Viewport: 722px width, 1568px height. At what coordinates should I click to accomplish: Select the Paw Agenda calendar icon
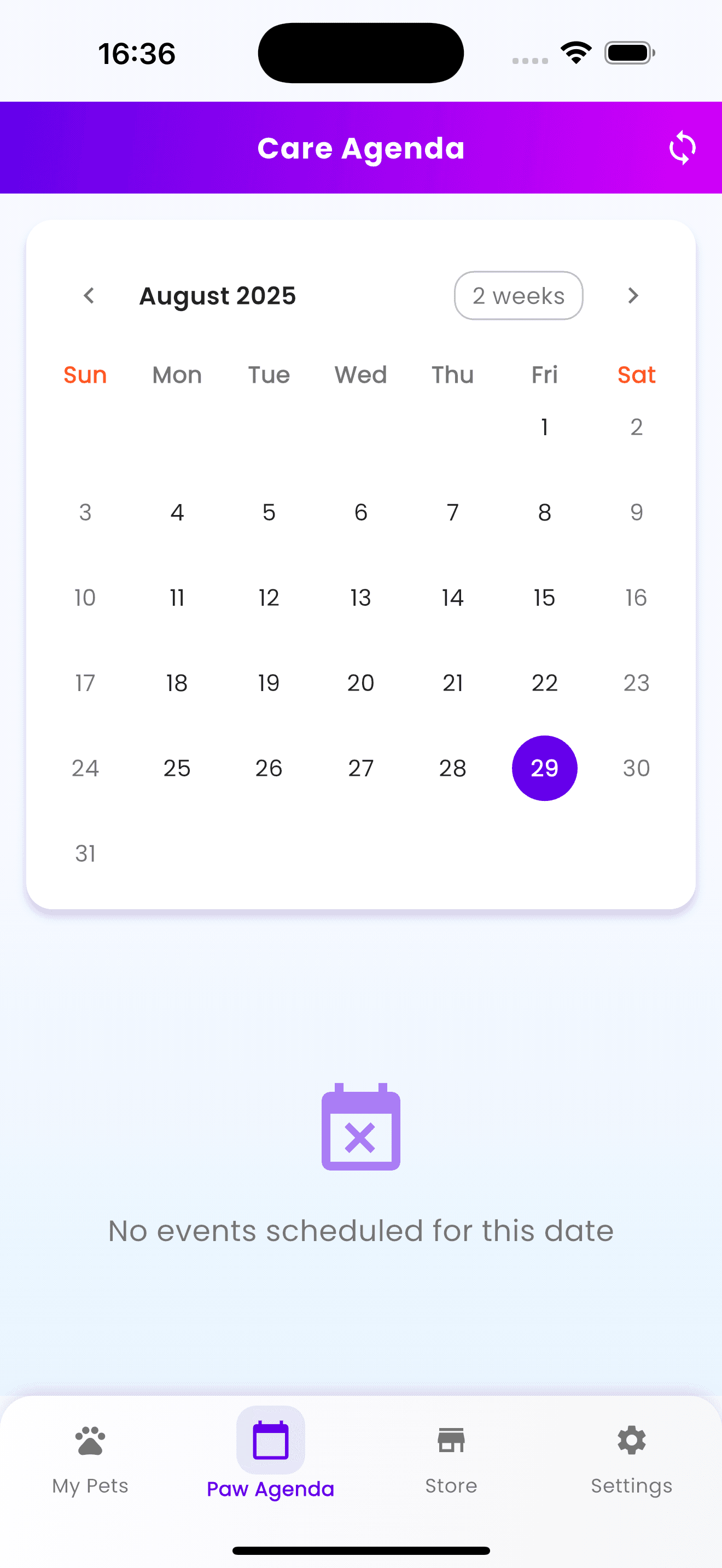(270, 1441)
